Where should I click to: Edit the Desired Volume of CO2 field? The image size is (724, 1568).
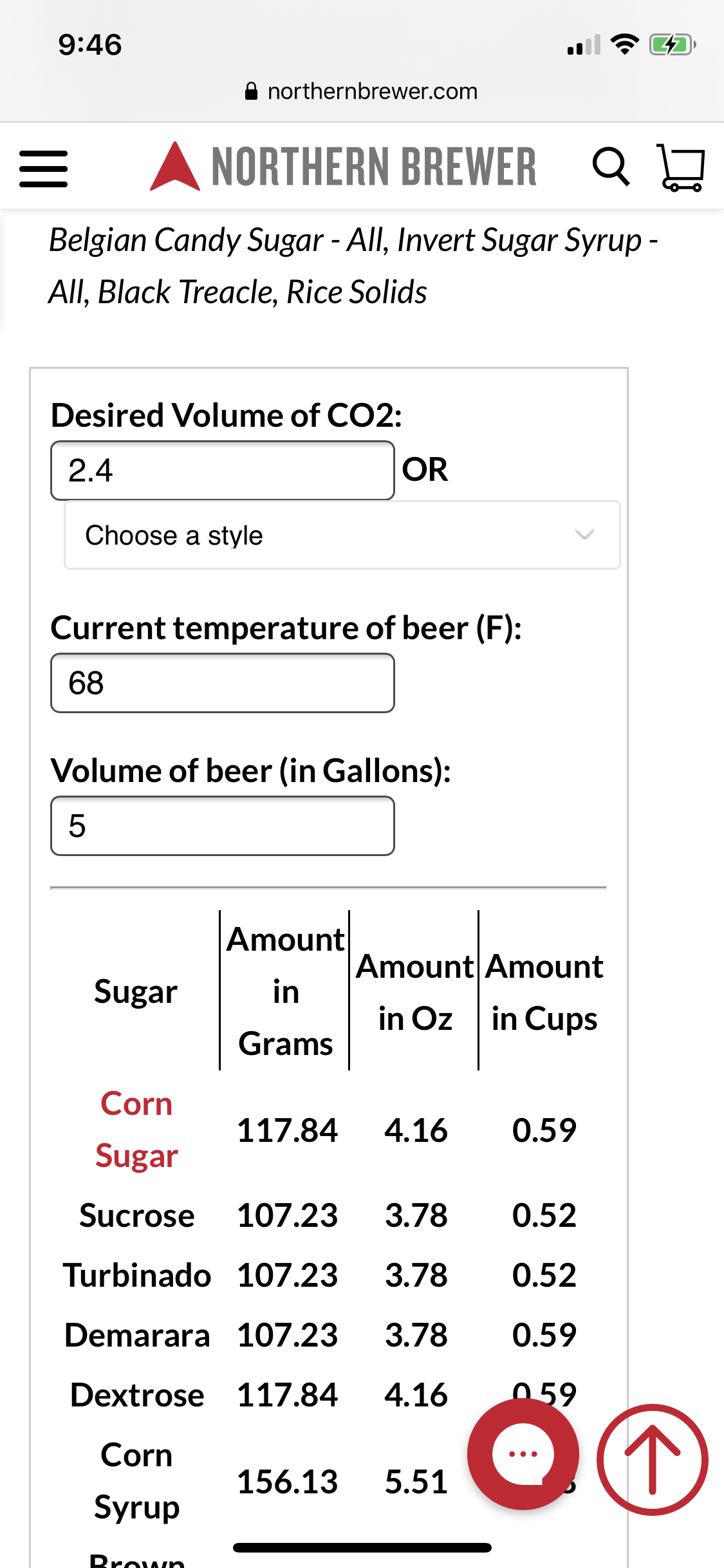(223, 471)
